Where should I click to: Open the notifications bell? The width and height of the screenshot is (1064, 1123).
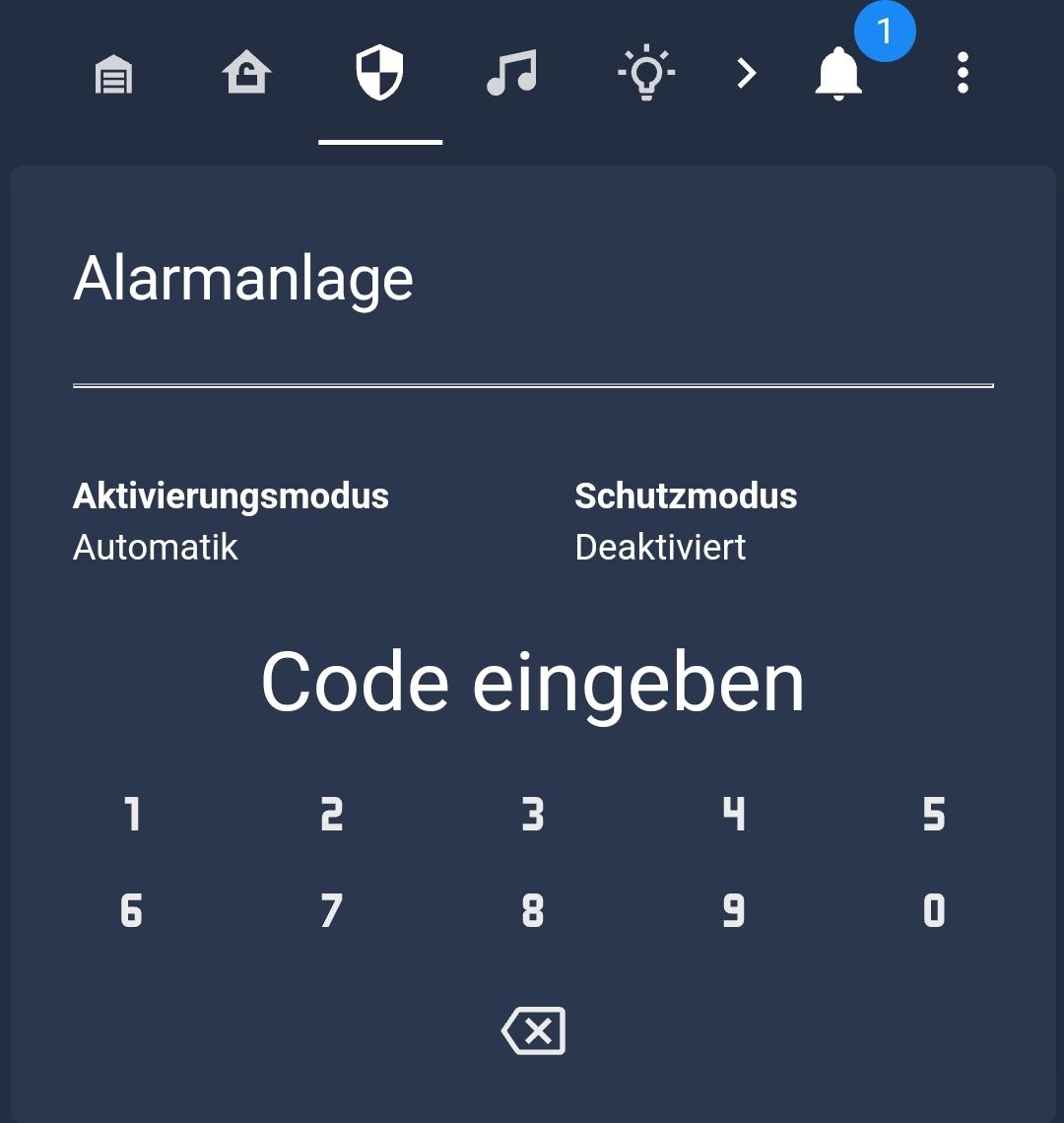838,74
